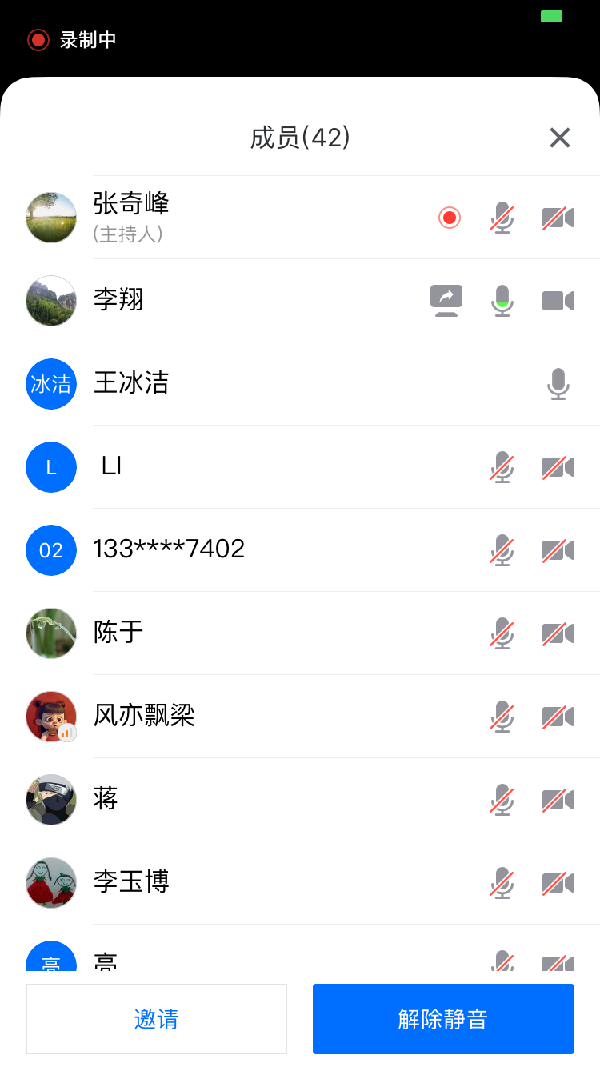600x1067 pixels.
Task: Tap the screen share icon beside 李翔
Action: [x=446, y=300]
